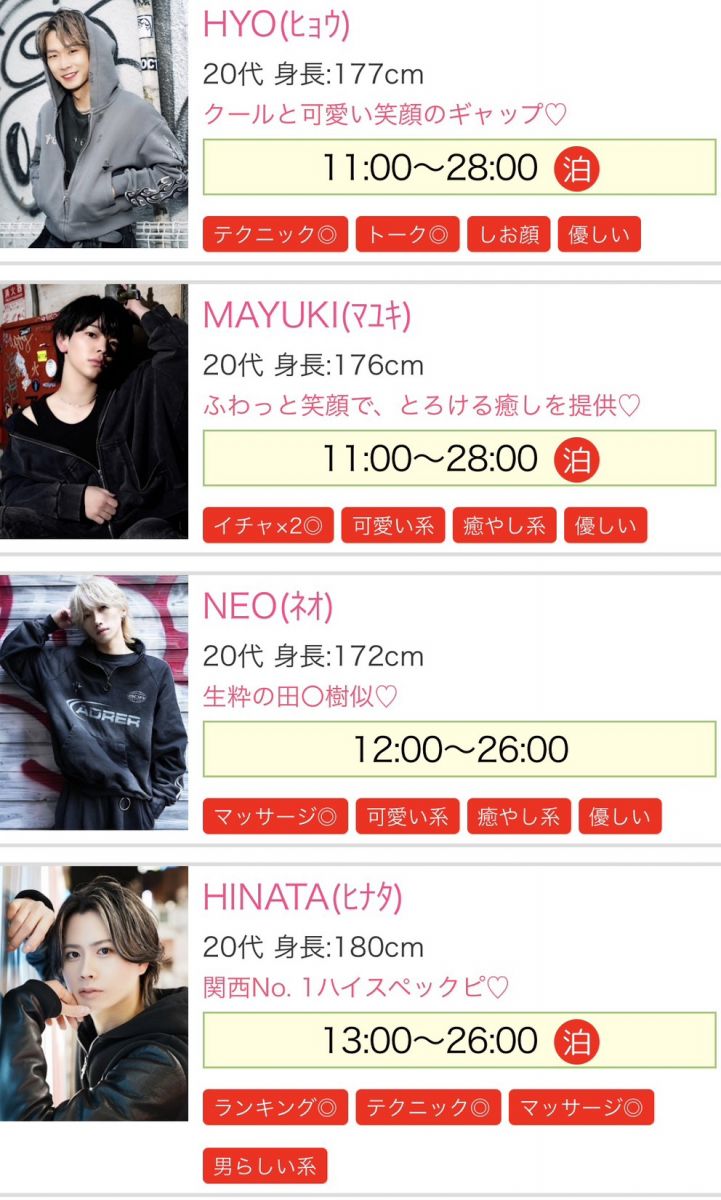Open MAYUKI's profile photo
This screenshot has width=721, height=1200.
coord(94,411)
